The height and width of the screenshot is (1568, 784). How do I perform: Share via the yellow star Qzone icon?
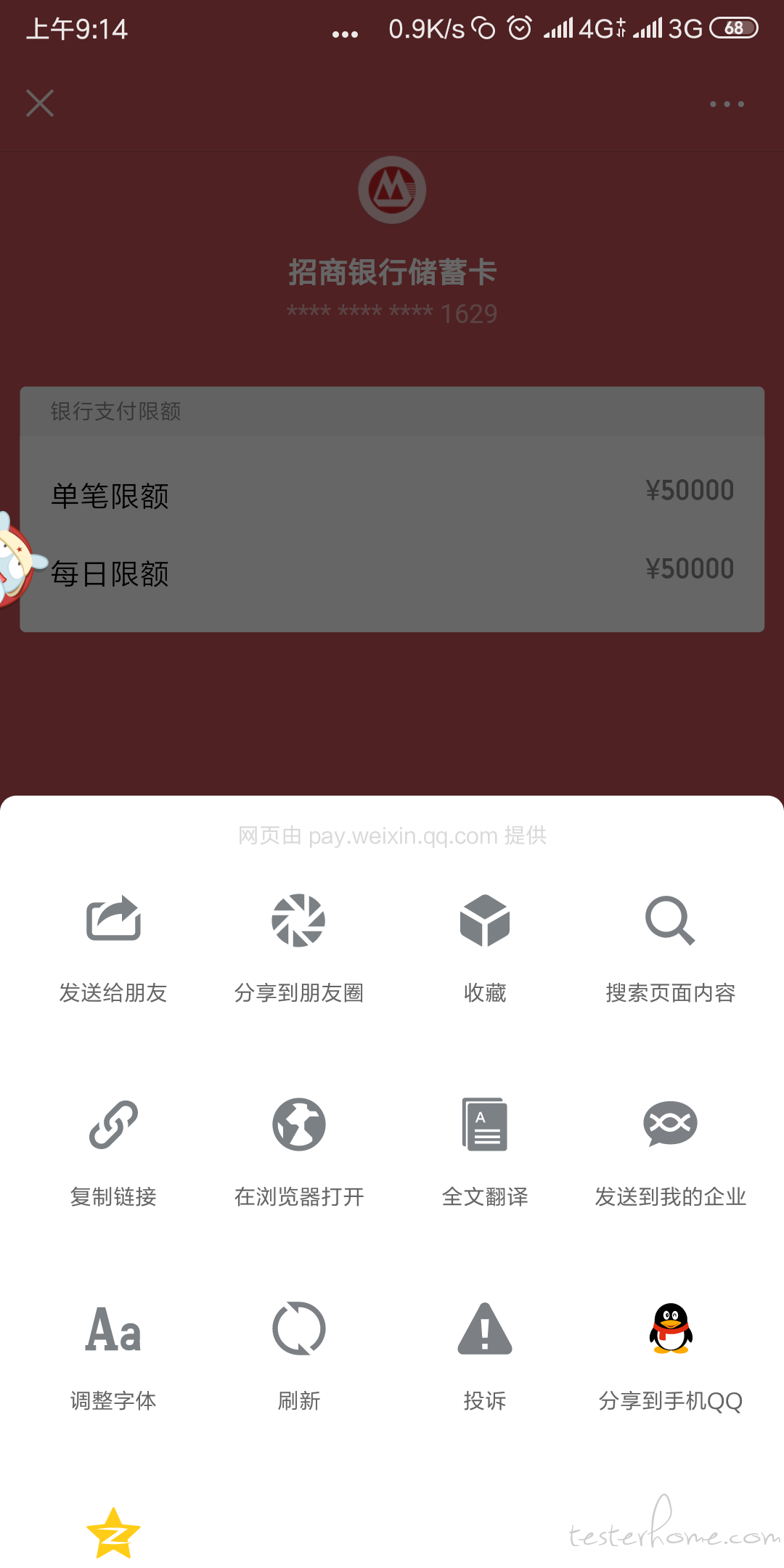113,1533
